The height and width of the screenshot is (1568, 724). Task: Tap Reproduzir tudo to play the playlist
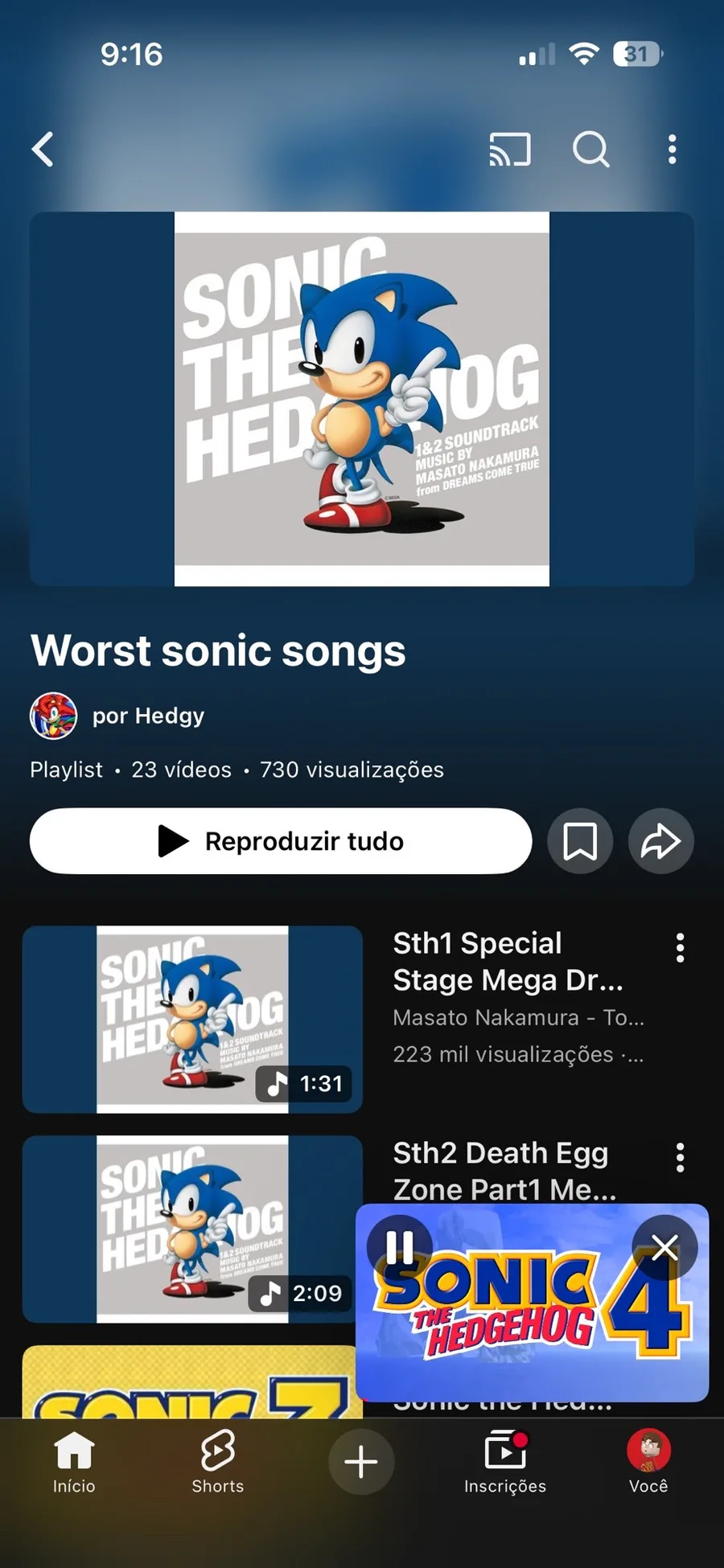pos(281,841)
